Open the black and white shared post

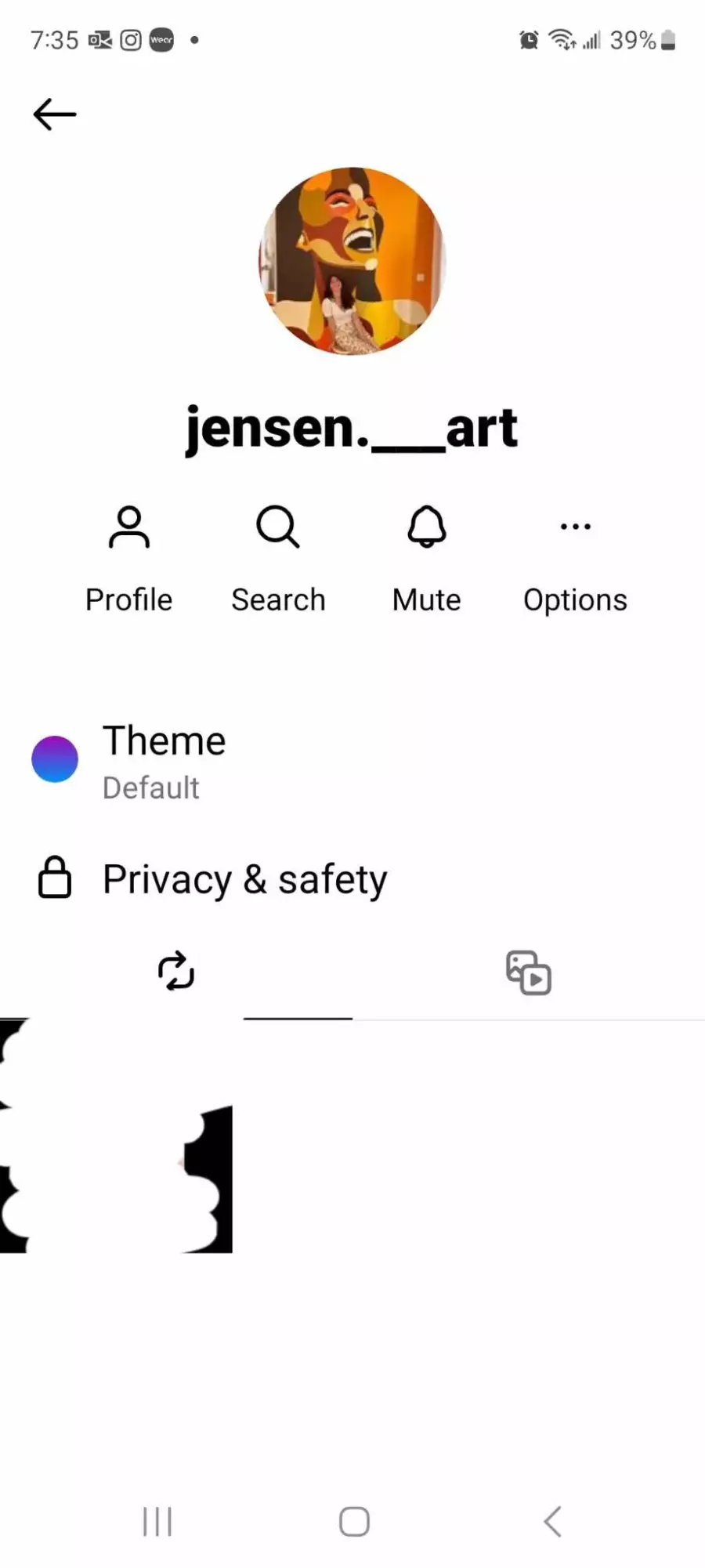[116, 1135]
